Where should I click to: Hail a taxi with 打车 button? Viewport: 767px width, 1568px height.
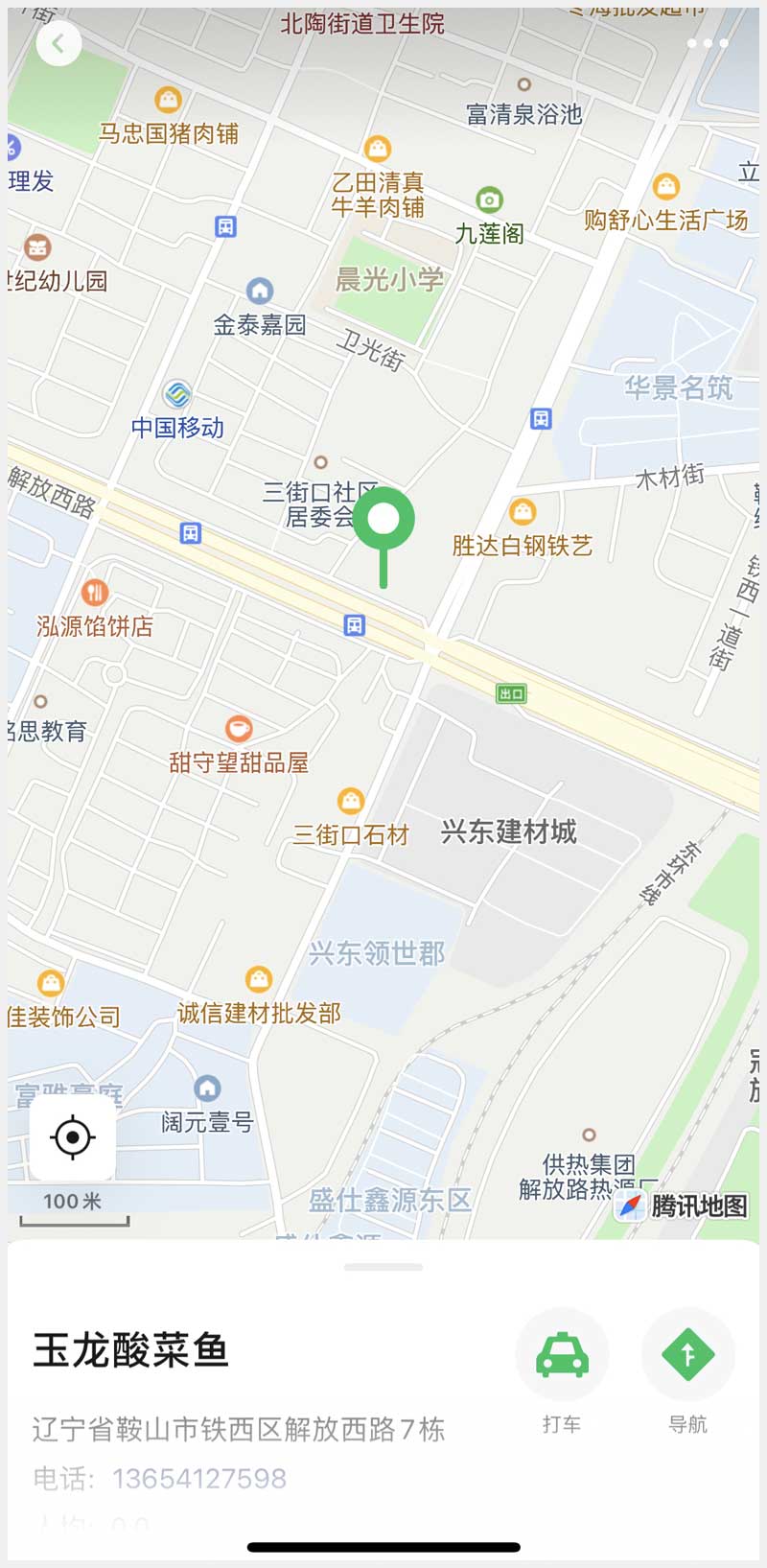562,1355
